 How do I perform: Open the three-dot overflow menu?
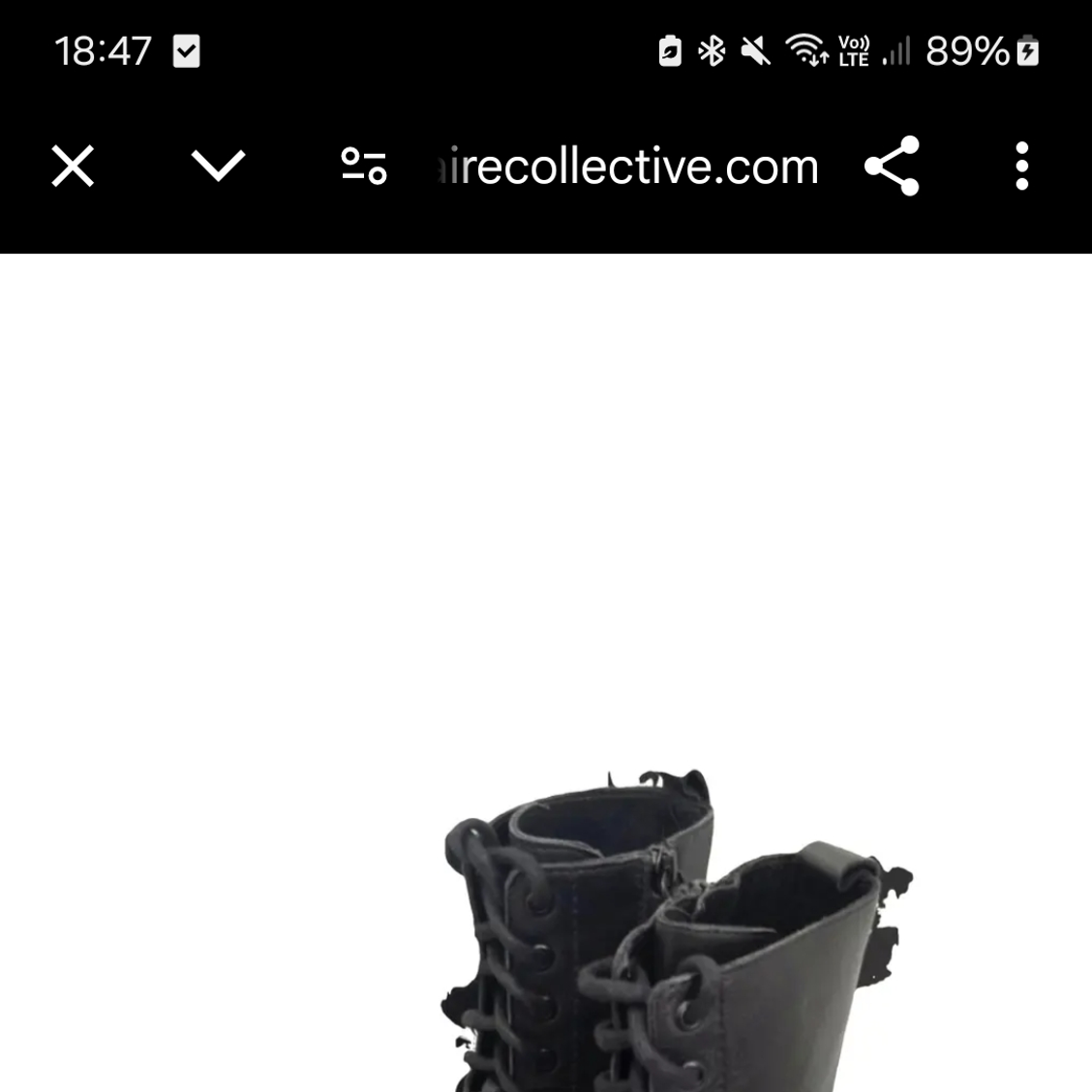(1021, 167)
